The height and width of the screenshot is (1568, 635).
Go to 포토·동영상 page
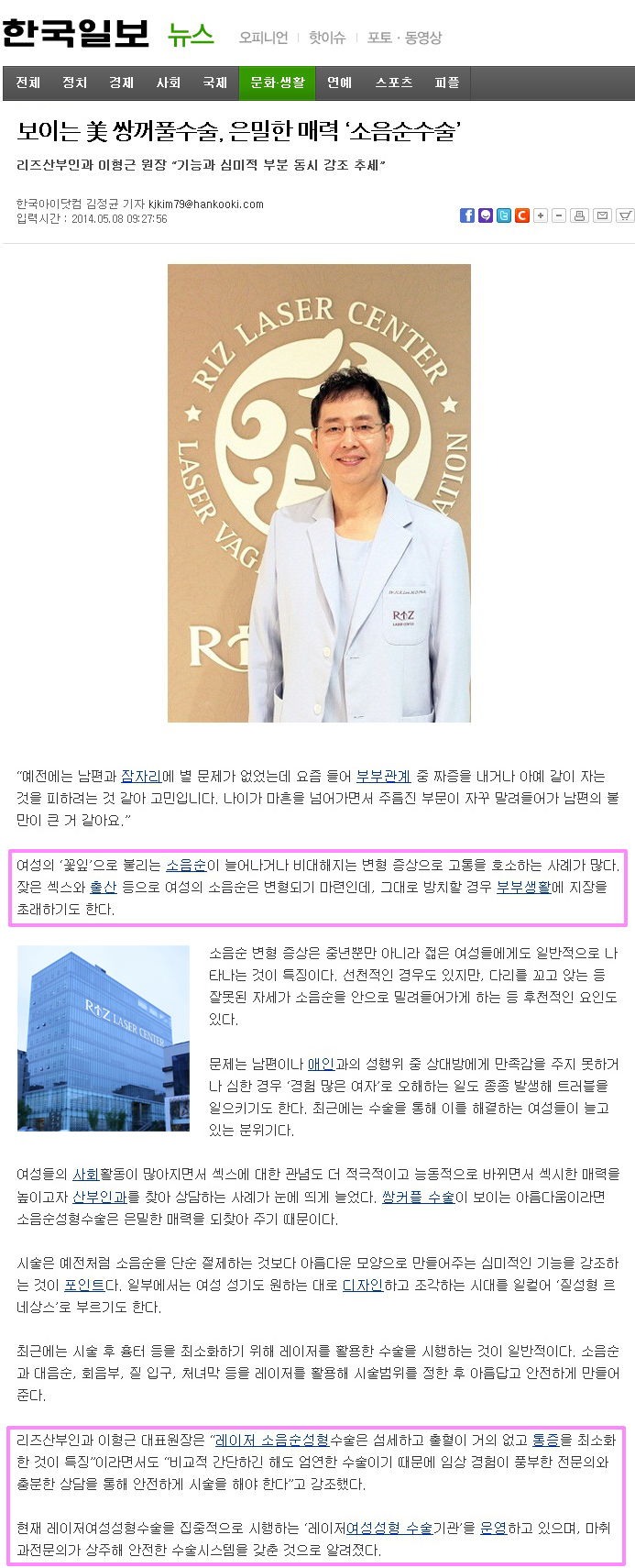(404, 38)
